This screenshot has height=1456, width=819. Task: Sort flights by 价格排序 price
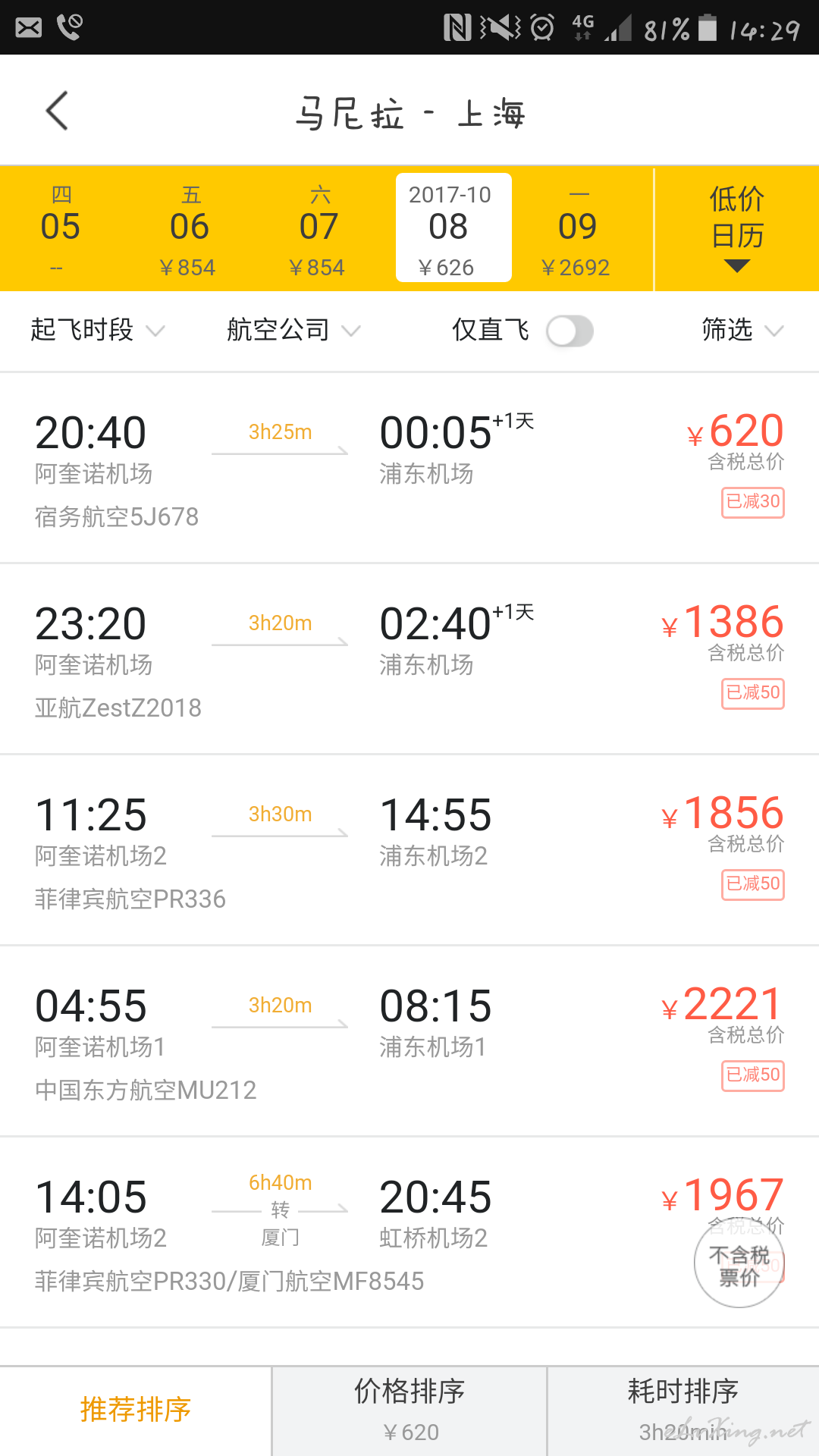point(409,1410)
